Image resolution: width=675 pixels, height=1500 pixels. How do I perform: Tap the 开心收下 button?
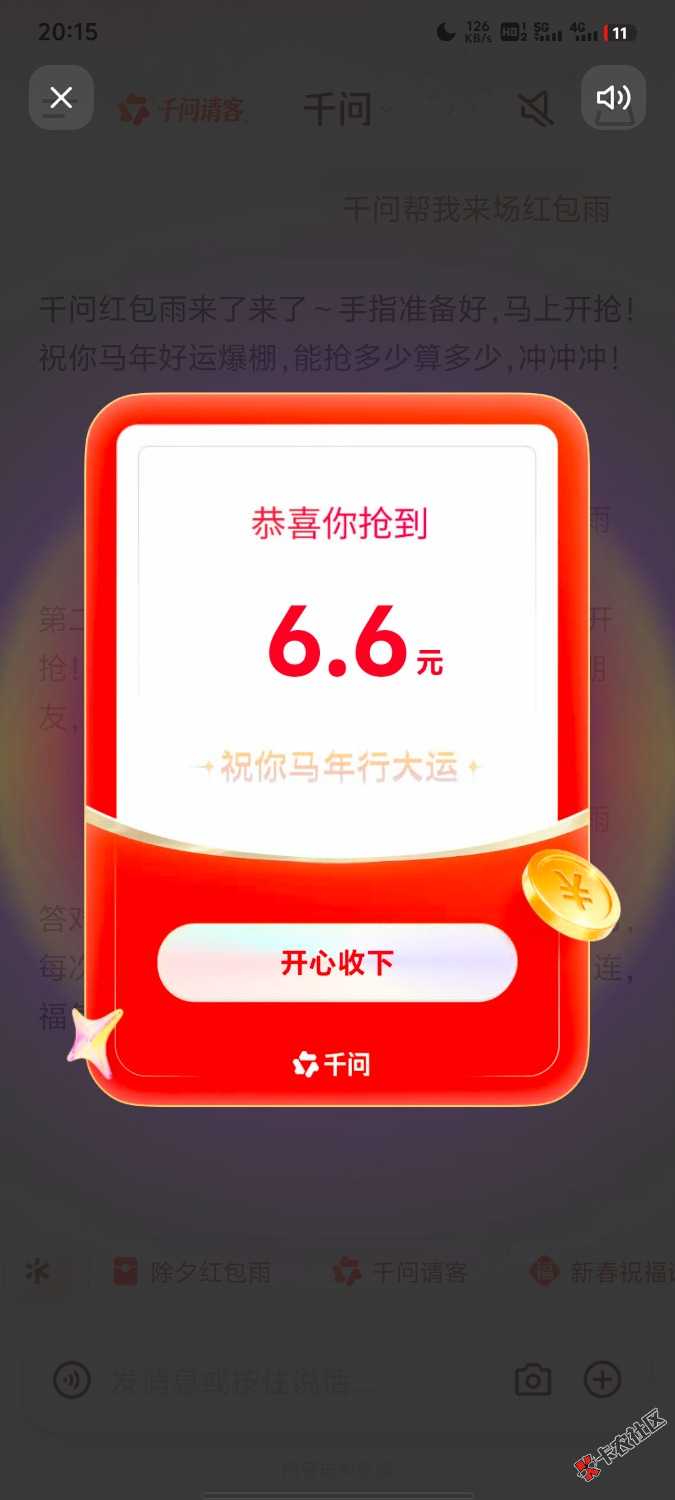pyautogui.click(x=337, y=962)
